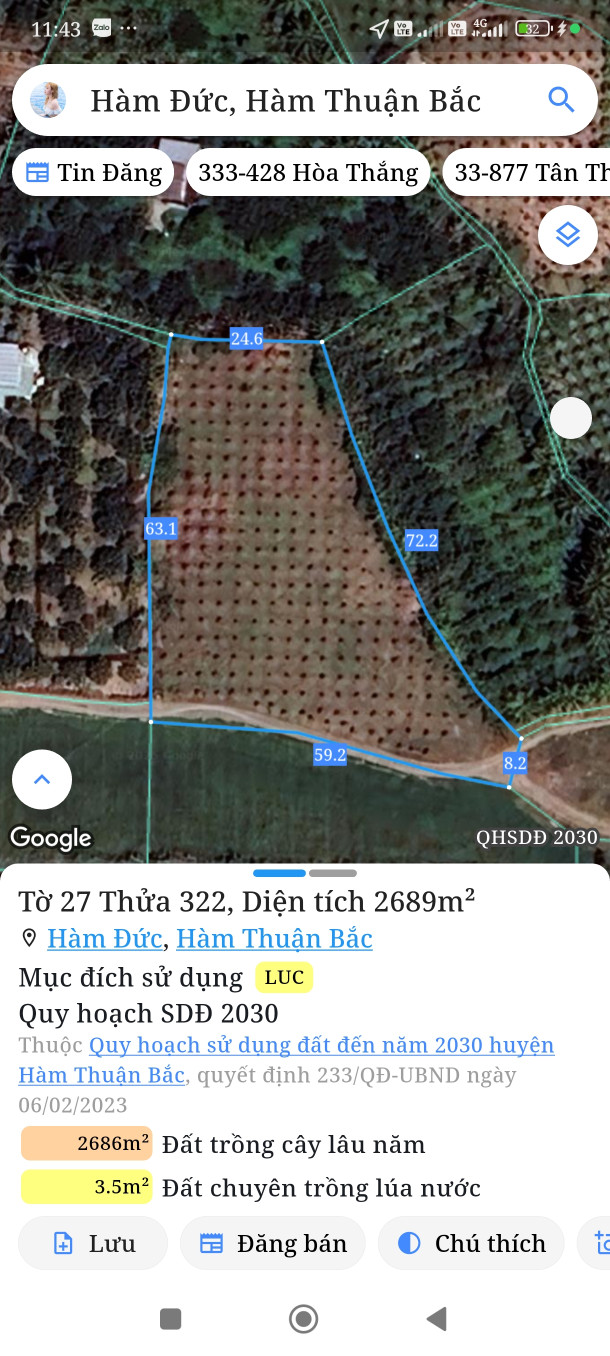Tap the Đăng bán button

point(273,1243)
